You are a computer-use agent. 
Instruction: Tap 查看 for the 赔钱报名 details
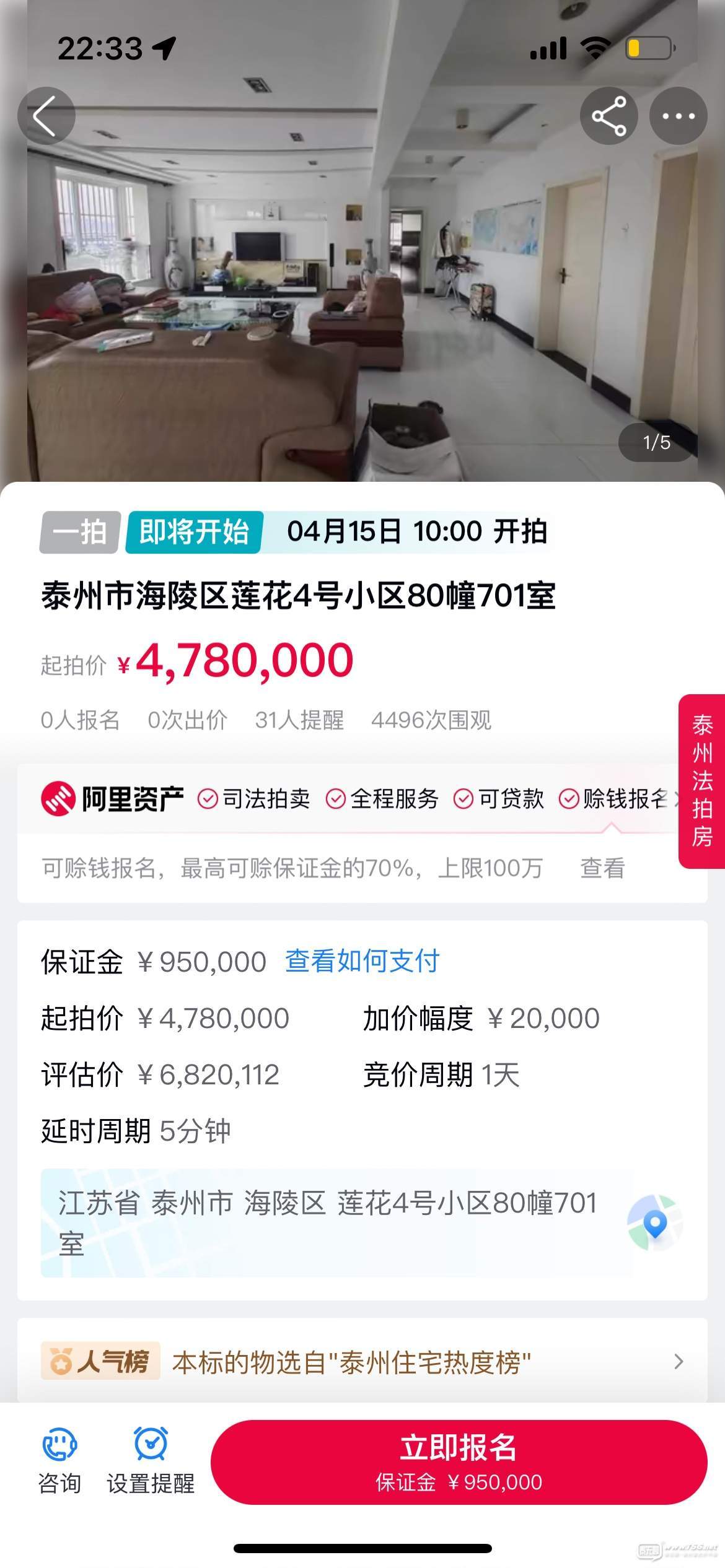[x=602, y=868]
